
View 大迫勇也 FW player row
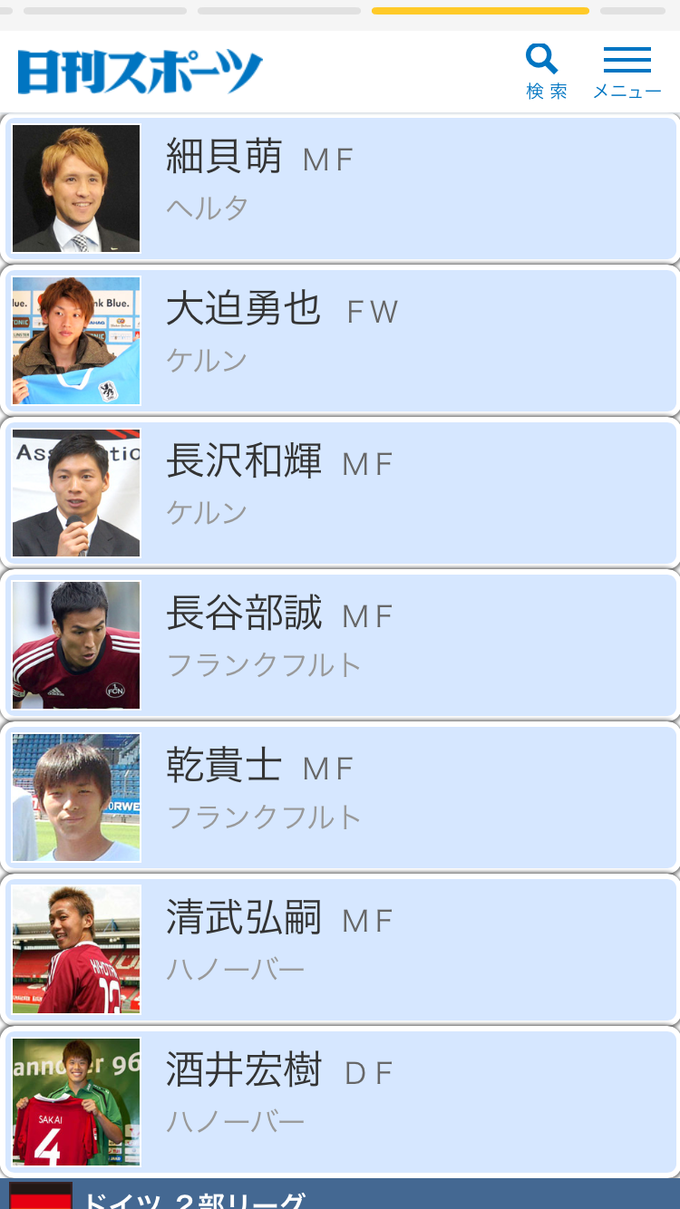tap(340, 340)
